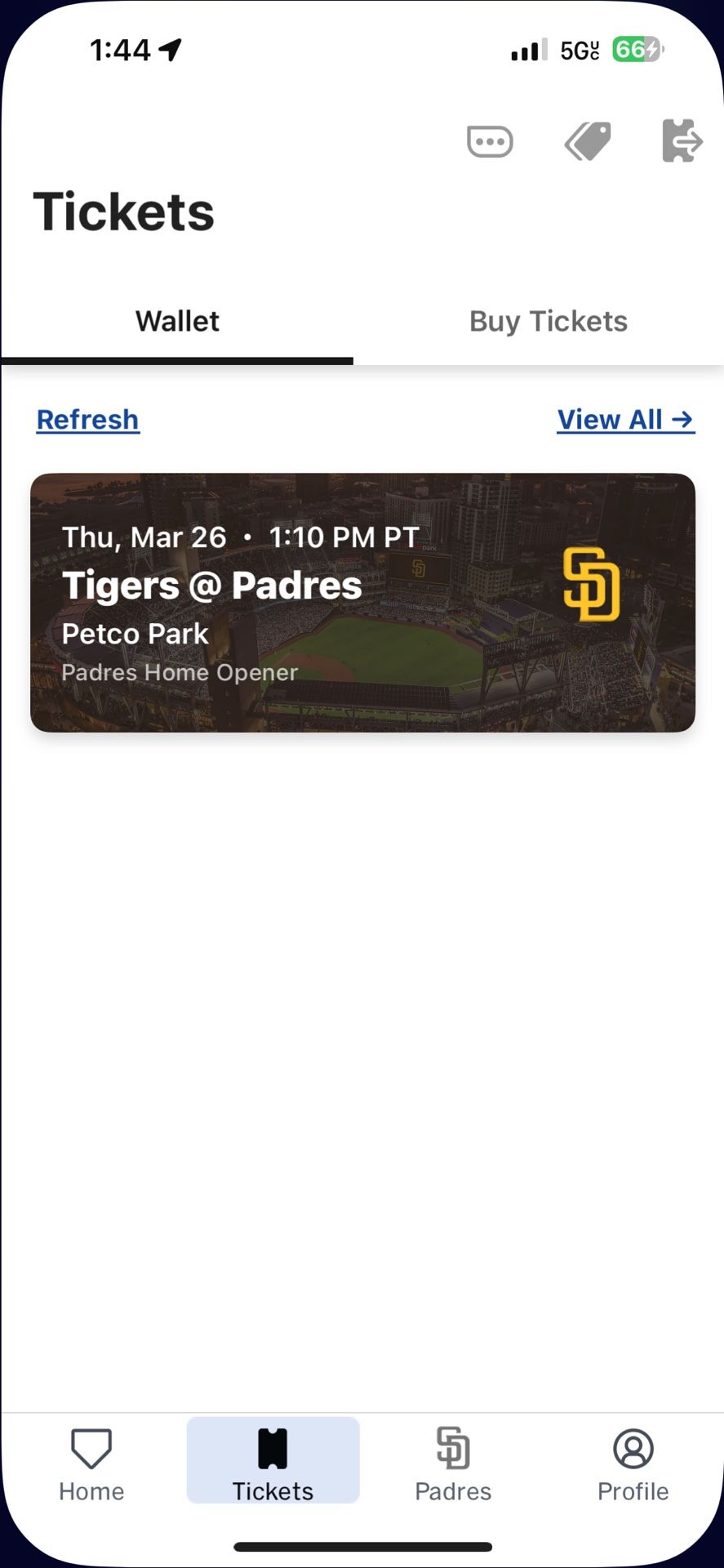
Task: Select the Wallet tab
Action: (x=177, y=321)
